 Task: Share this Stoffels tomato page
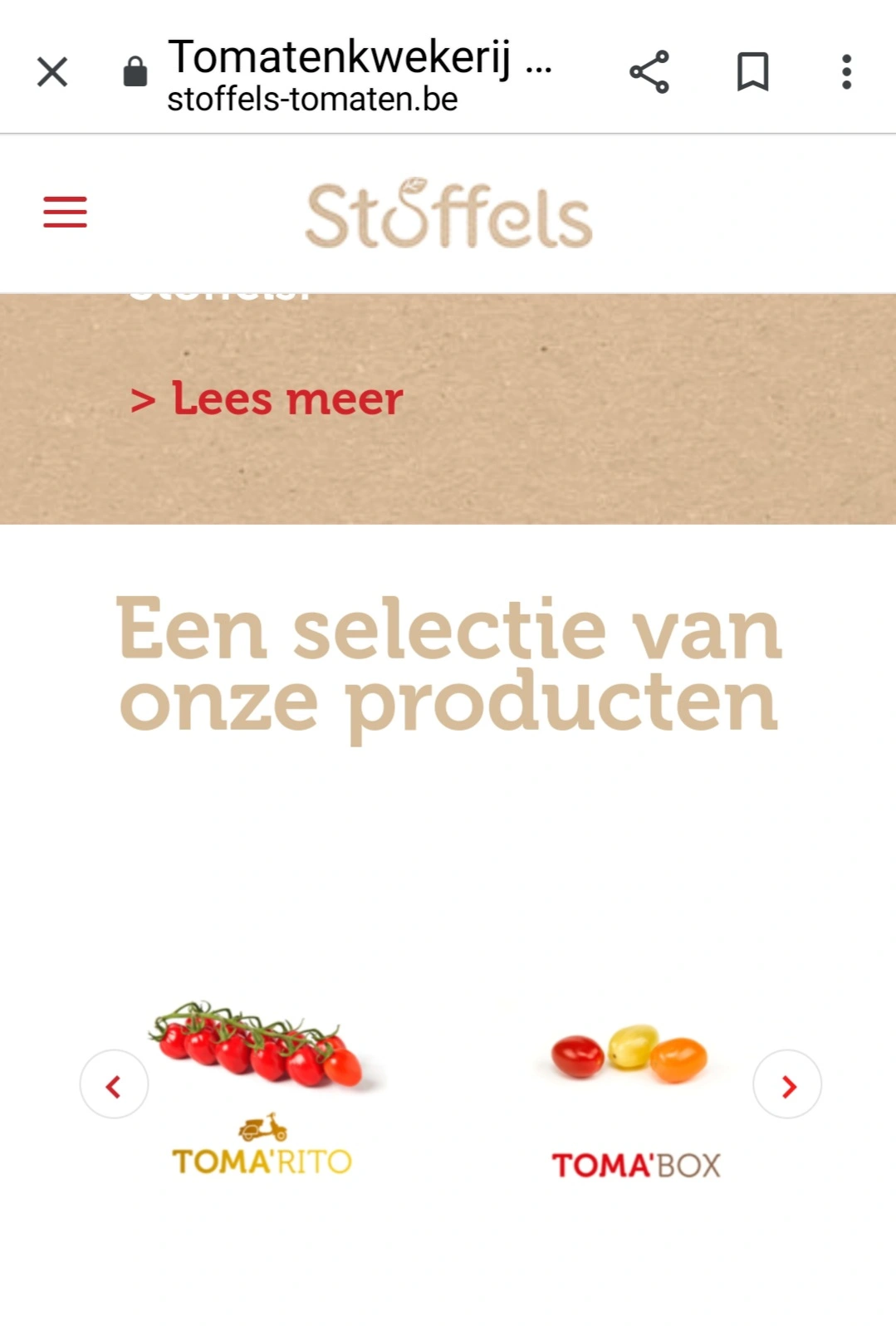pyautogui.click(x=649, y=72)
